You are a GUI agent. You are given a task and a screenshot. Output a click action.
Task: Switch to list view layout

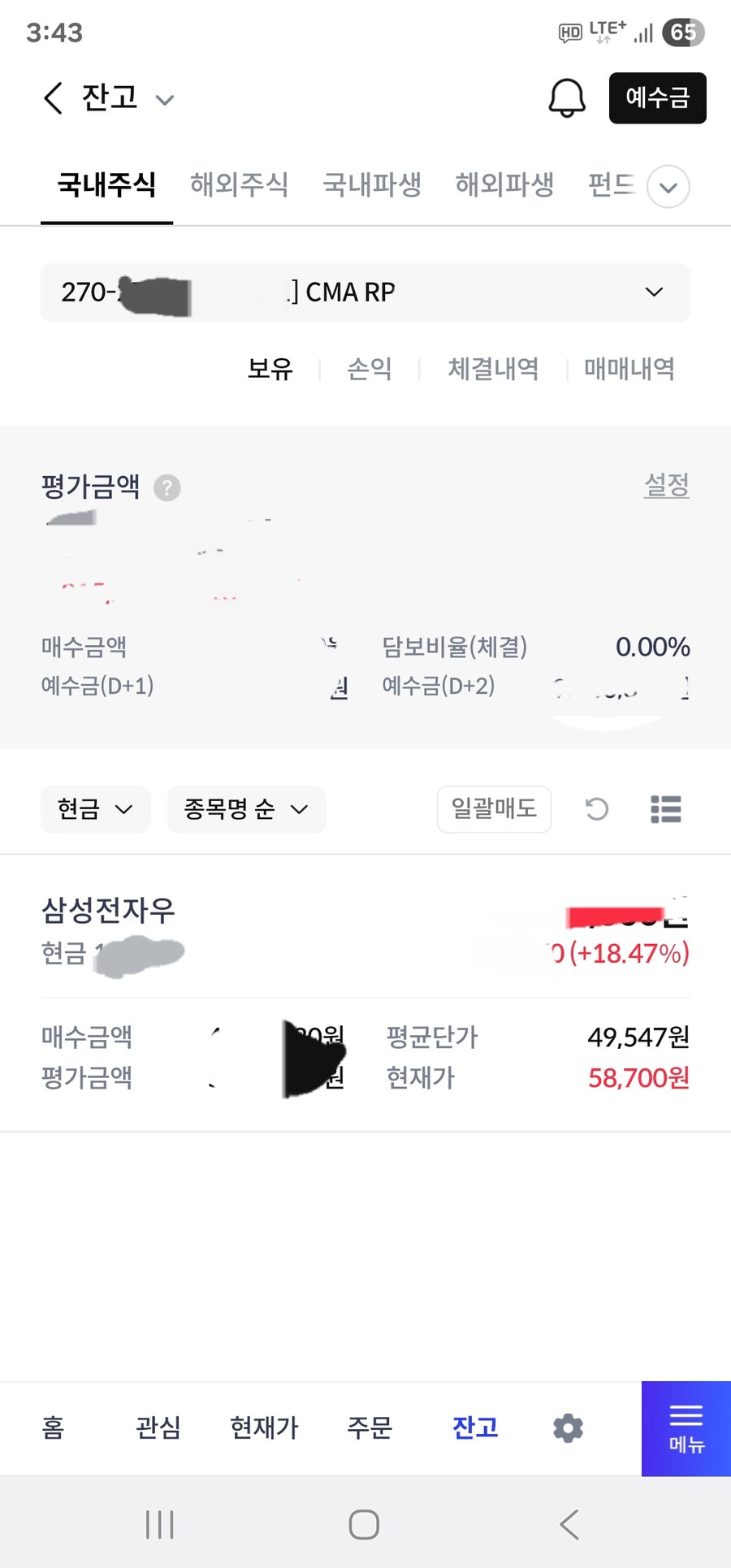click(x=666, y=809)
